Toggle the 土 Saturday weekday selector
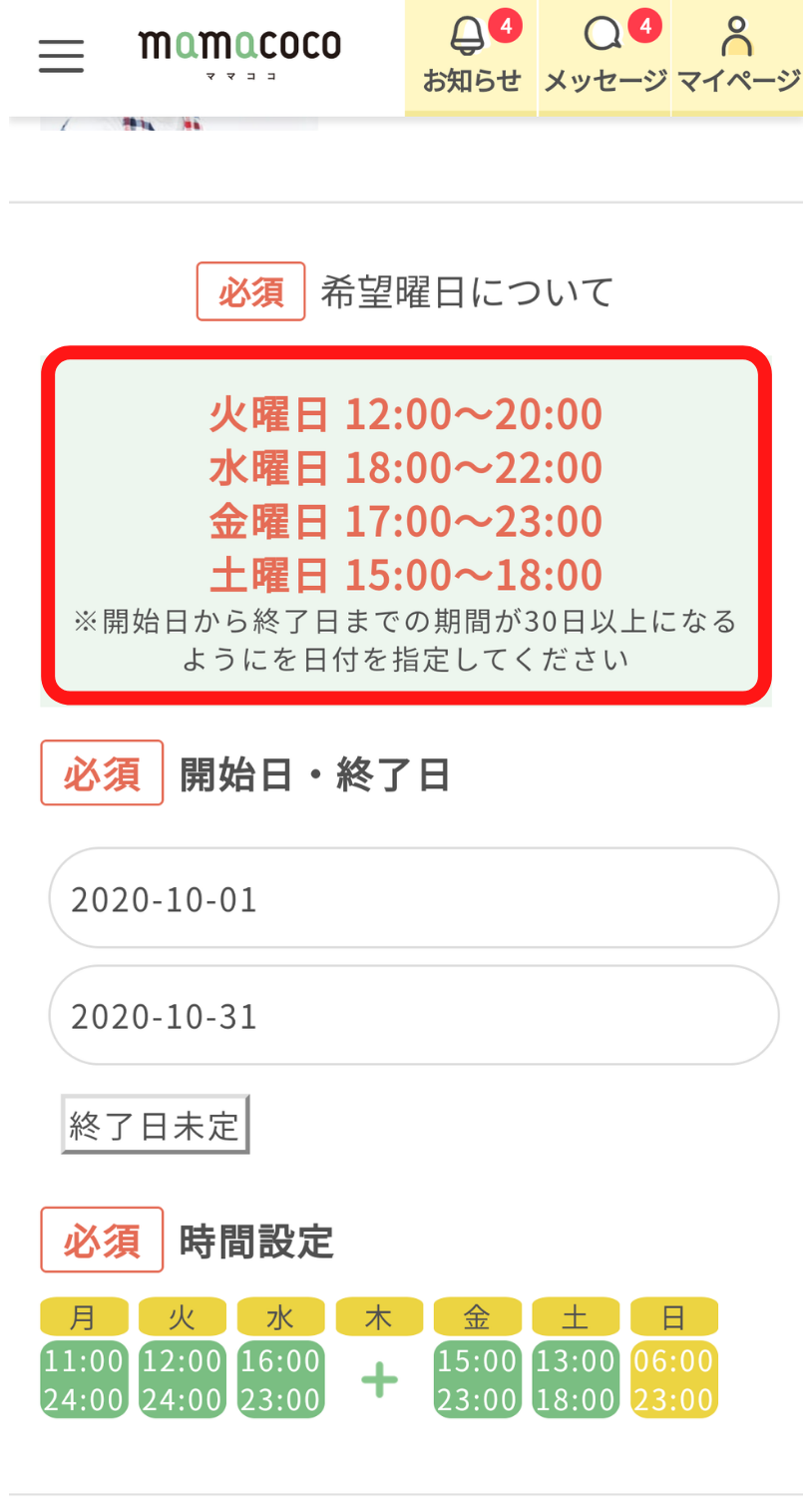Viewport: 812px width, 1497px height. pyautogui.click(x=577, y=1316)
